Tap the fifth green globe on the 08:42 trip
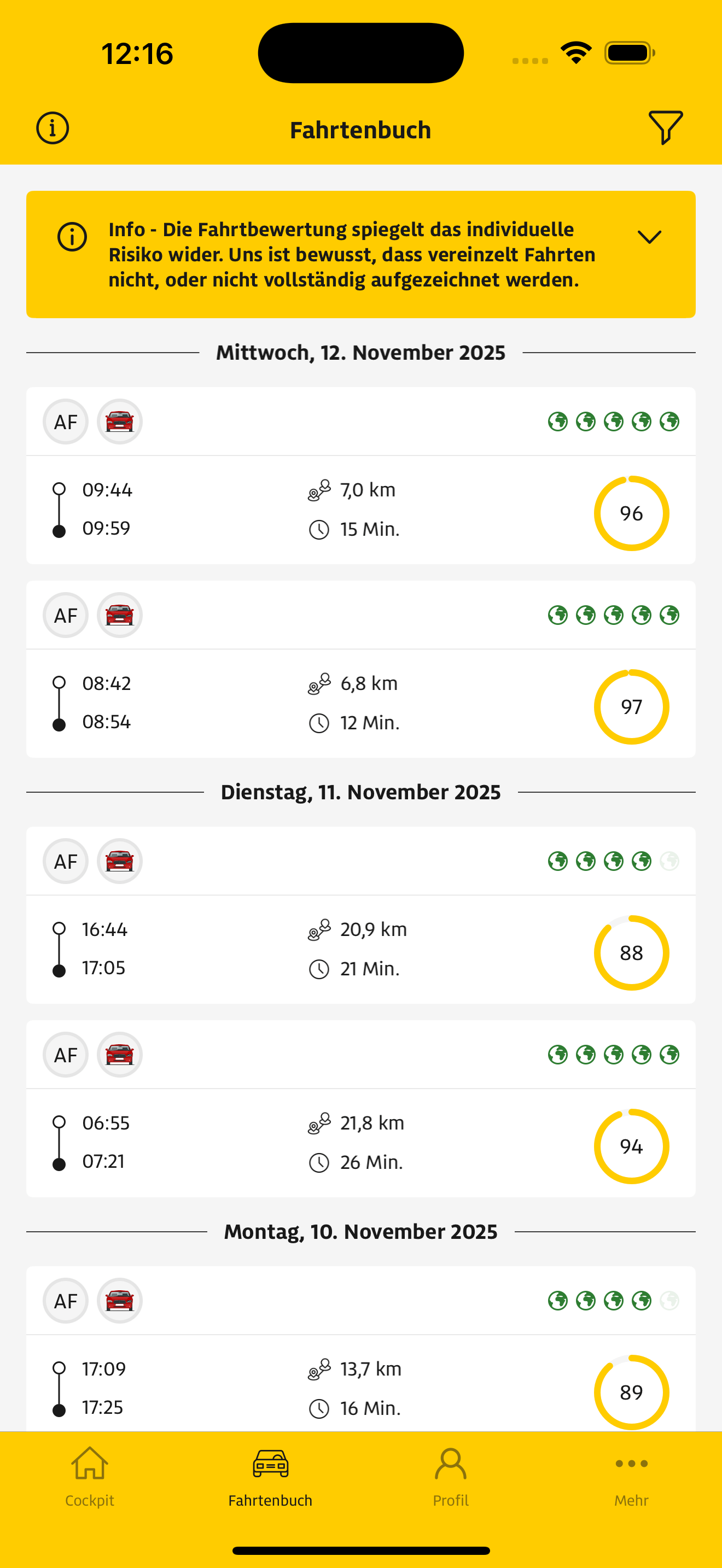722x1568 pixels. 668,615
